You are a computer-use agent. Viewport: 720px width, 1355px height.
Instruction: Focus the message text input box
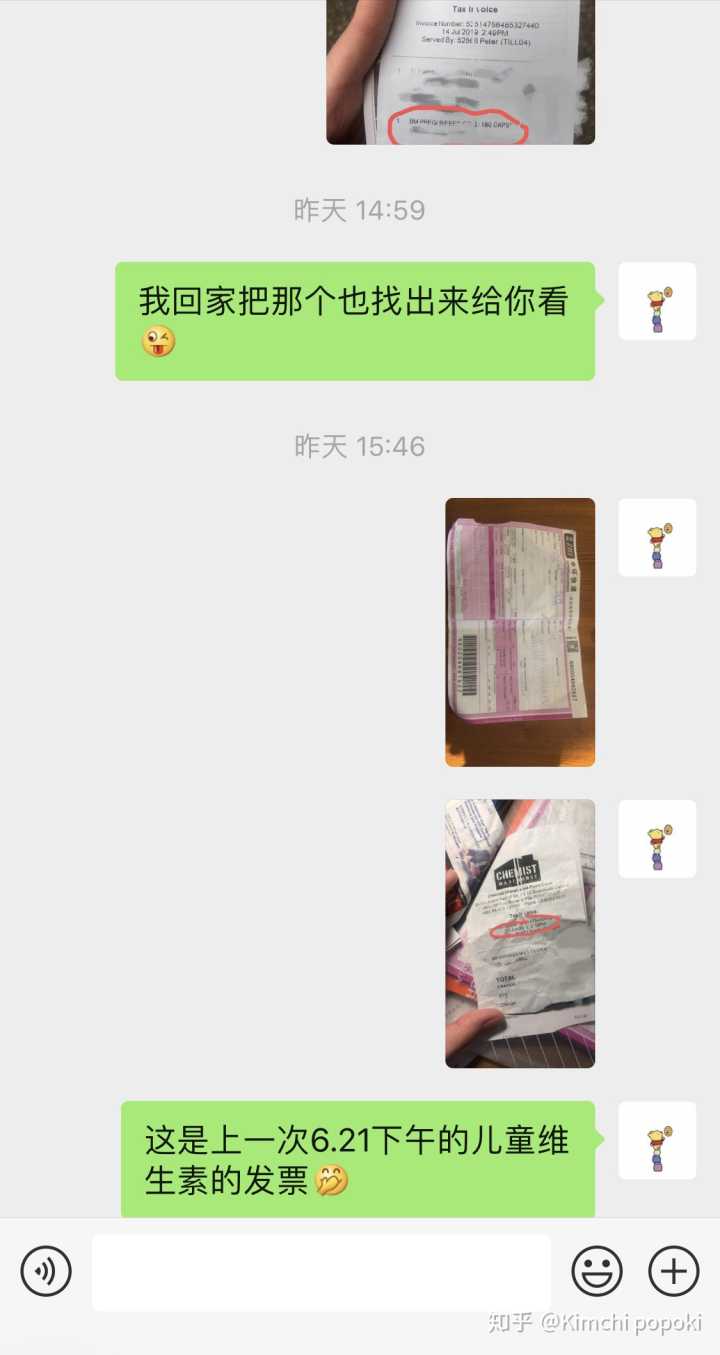[x=321, y=1271]
